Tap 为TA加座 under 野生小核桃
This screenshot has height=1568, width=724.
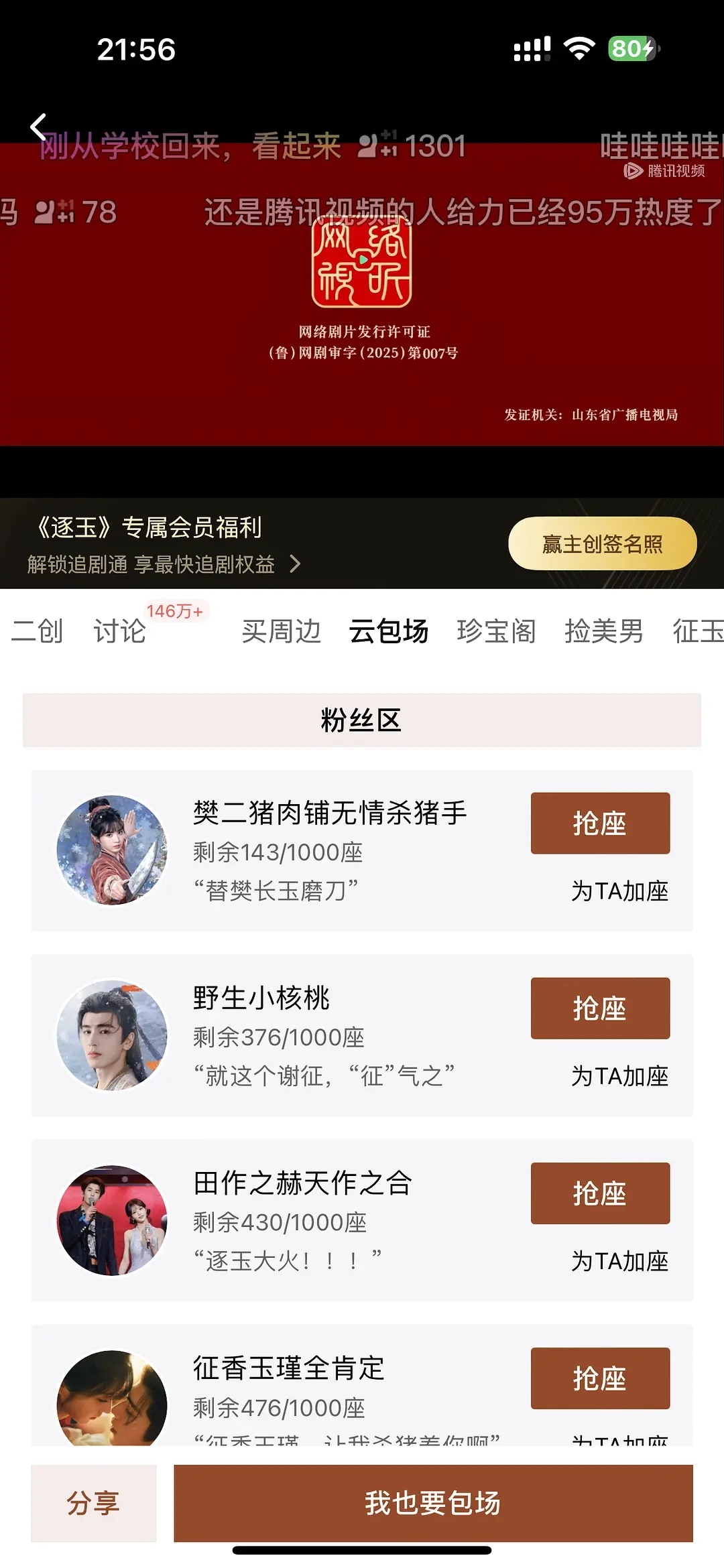point(621,1076)
